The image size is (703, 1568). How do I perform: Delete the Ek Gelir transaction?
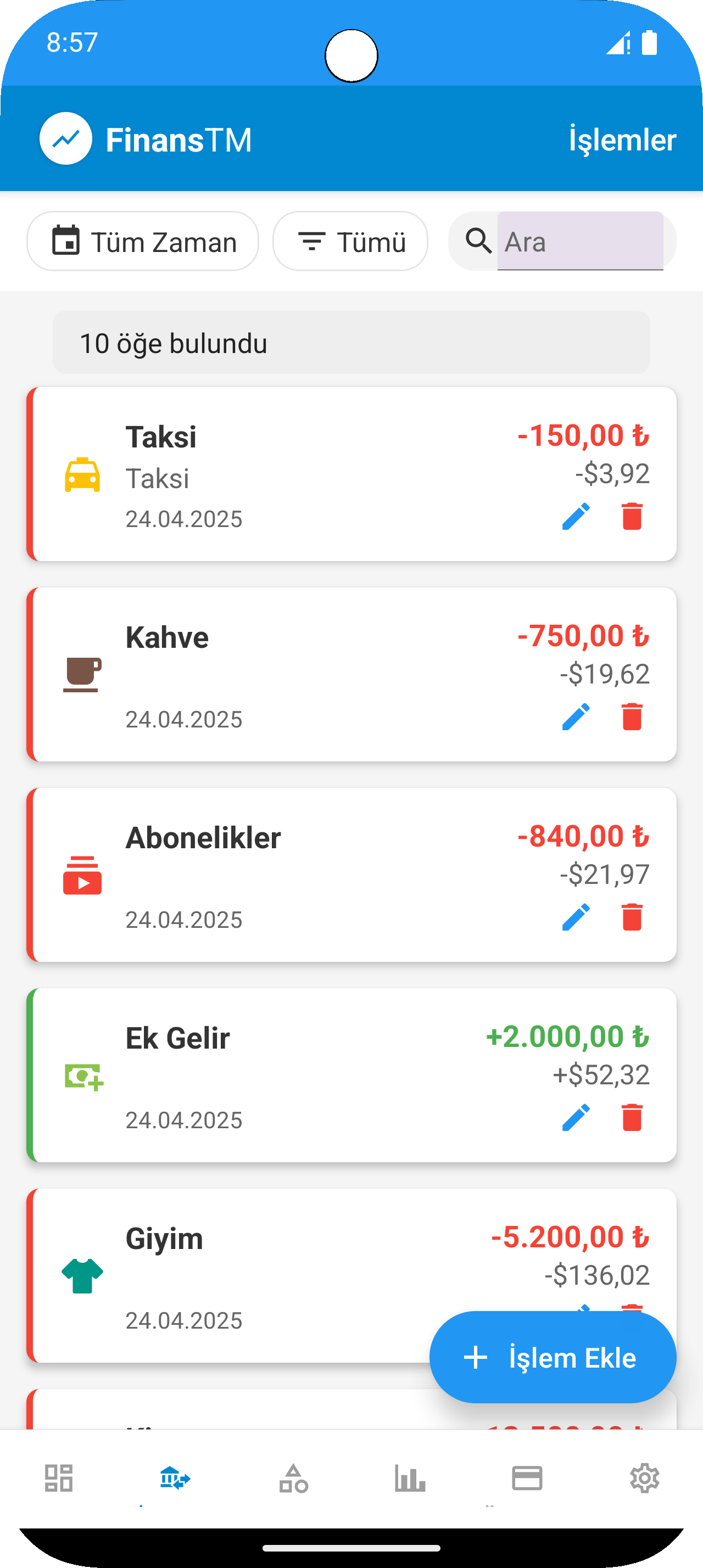coord(632,1117)
